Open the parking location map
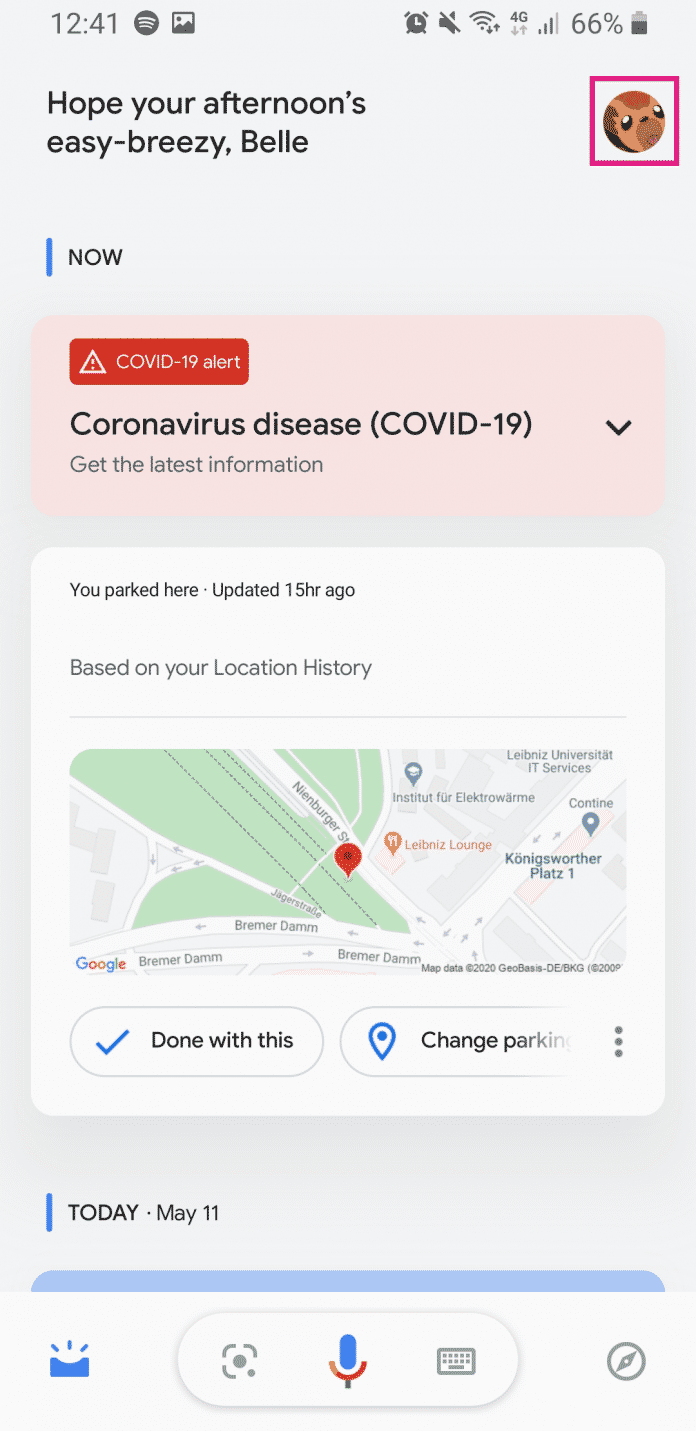 348,861
